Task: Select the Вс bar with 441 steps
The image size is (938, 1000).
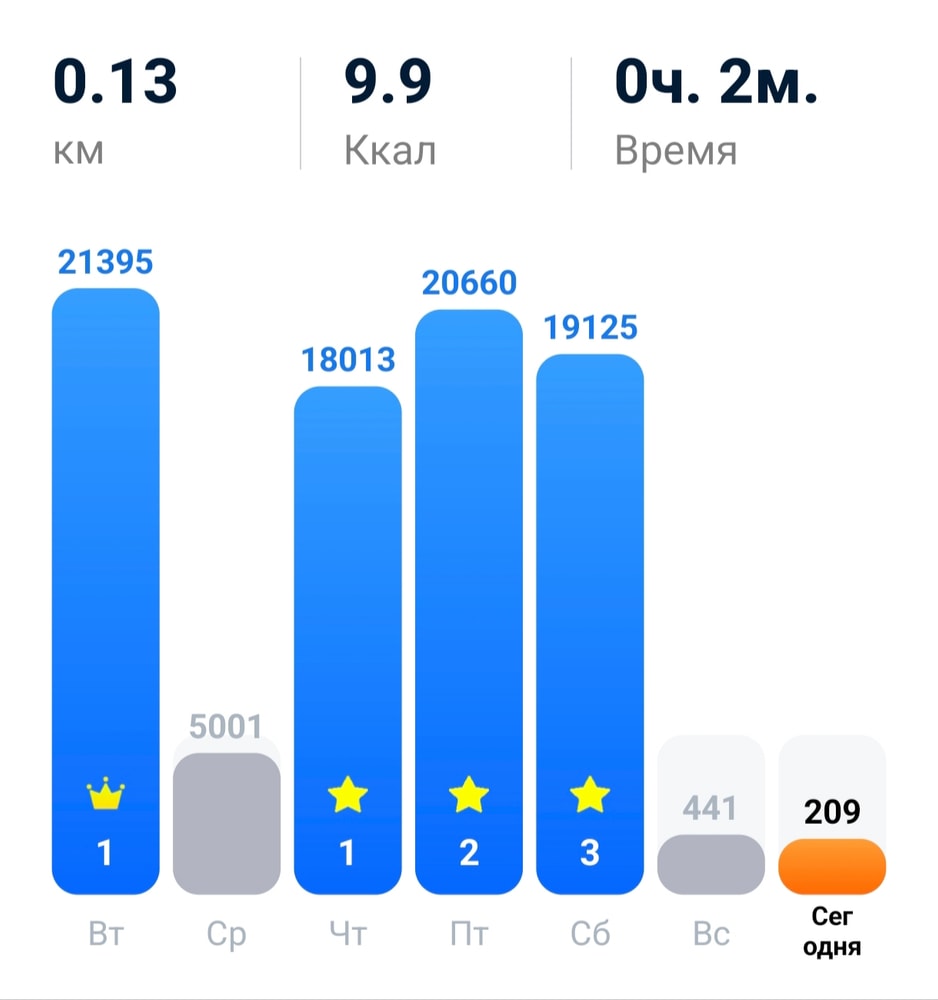Action: 711,864
